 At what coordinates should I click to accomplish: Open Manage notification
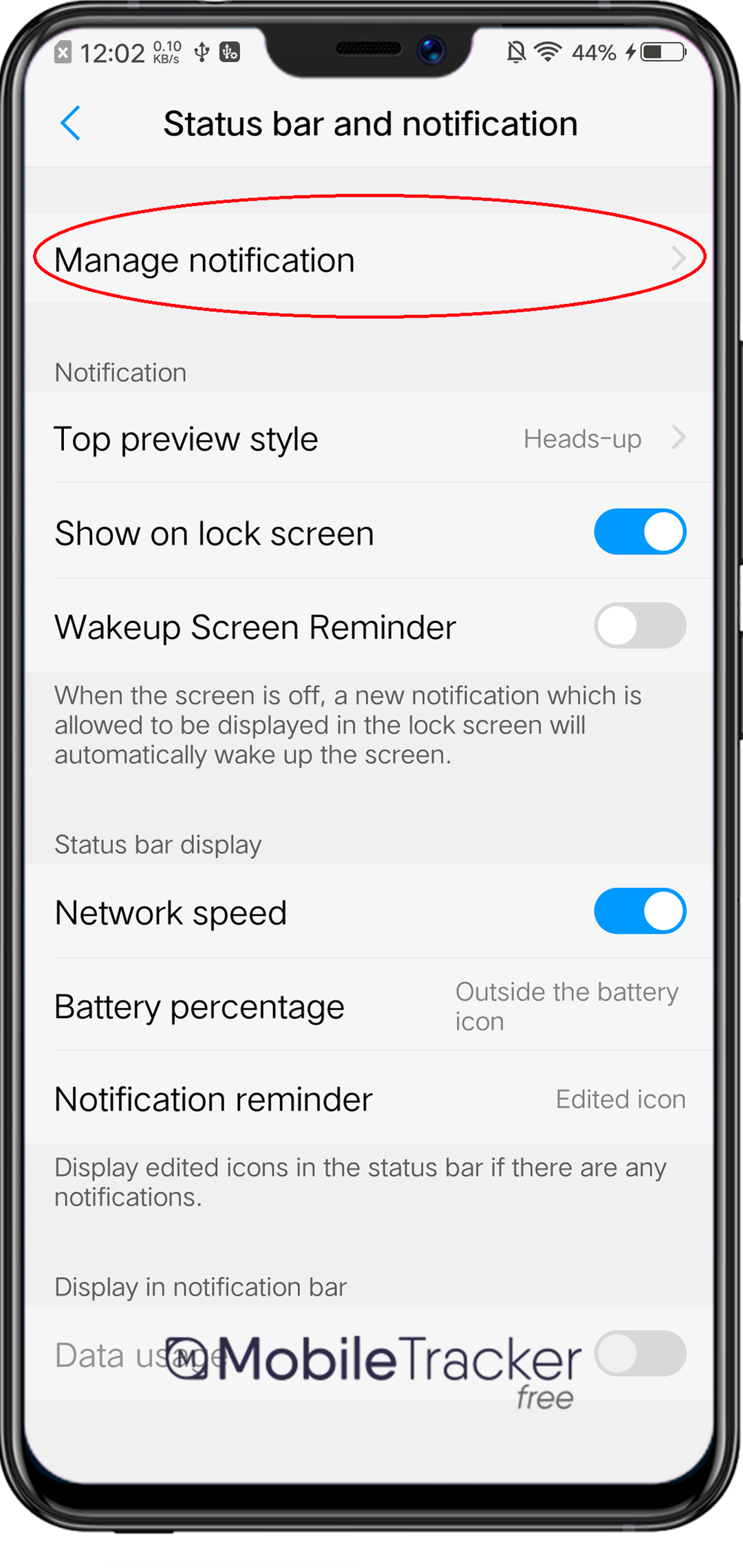coord(369,260)
